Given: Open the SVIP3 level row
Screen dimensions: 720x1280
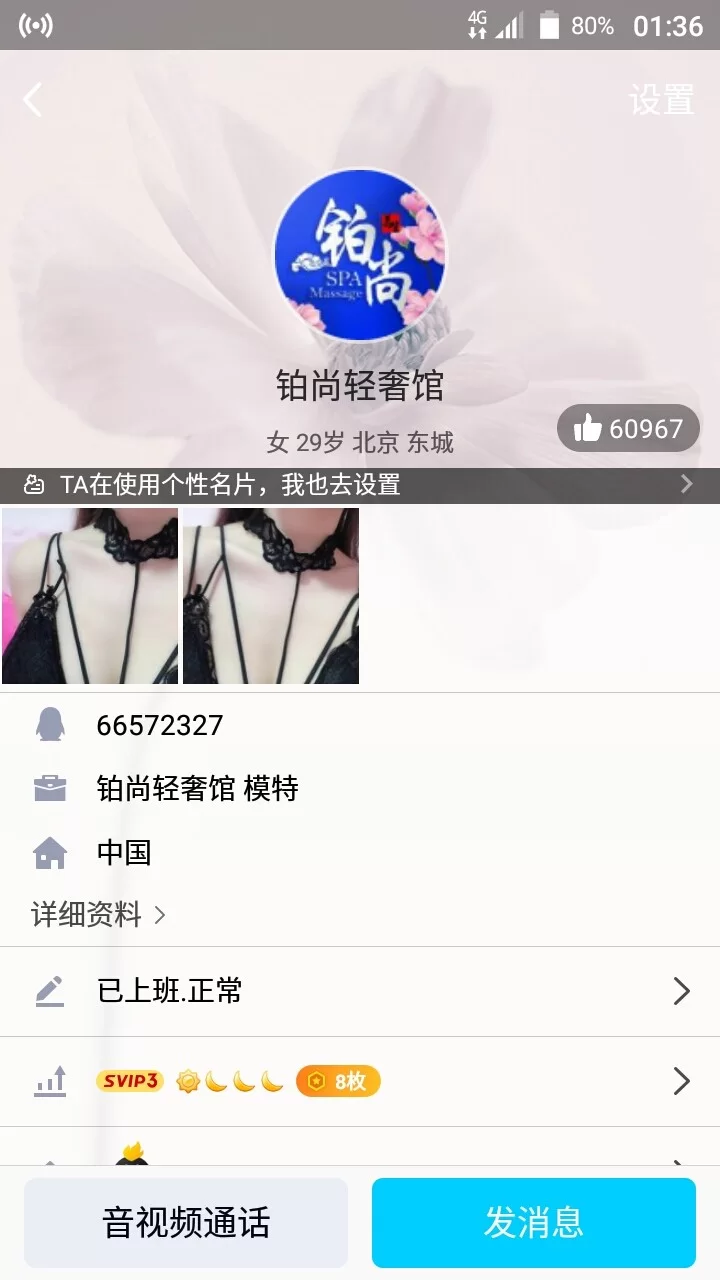Looking at the screenshot, I should (x=360, y=1081).
